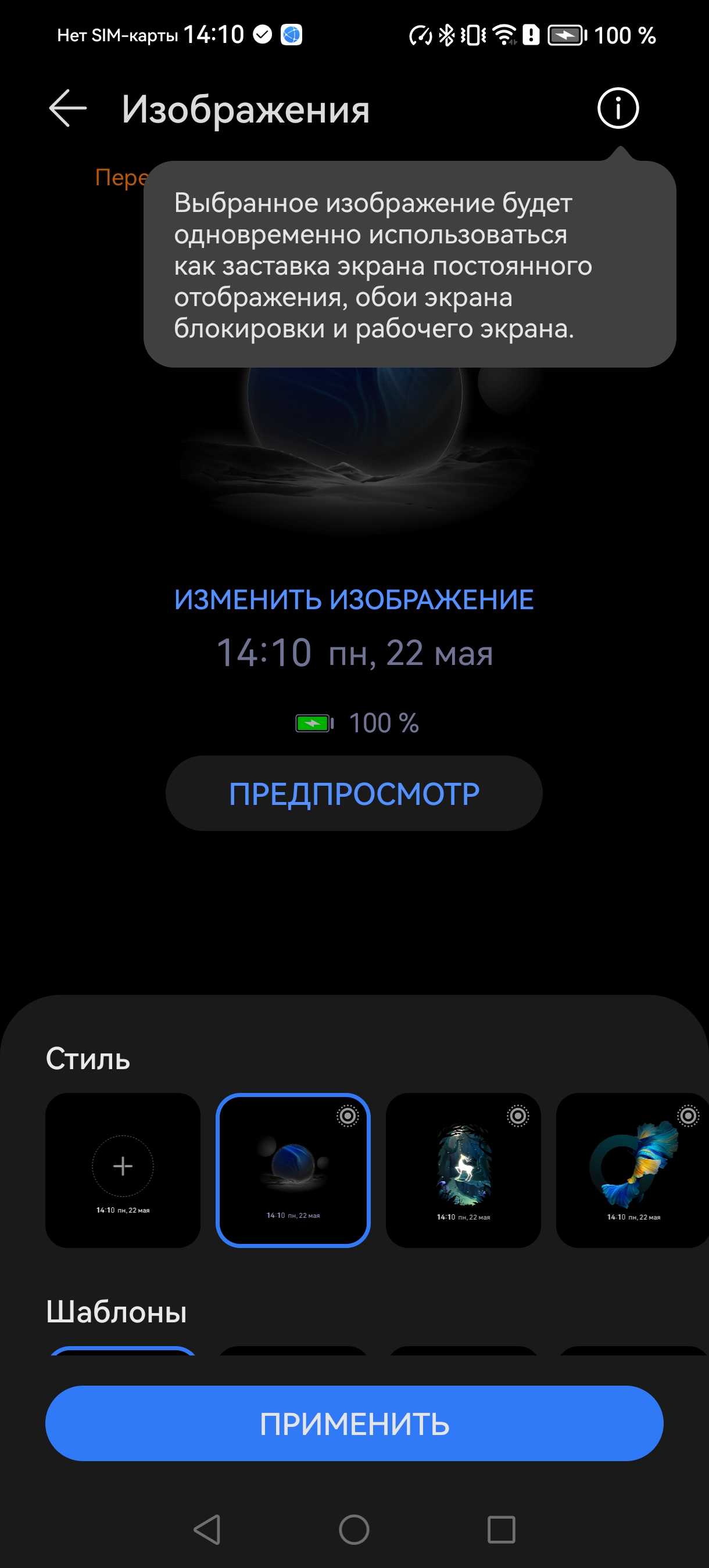Tap the ПРИМЕНИТЬ button
The width and height of the screenshot is (709, 1568).
point(354,1424)
